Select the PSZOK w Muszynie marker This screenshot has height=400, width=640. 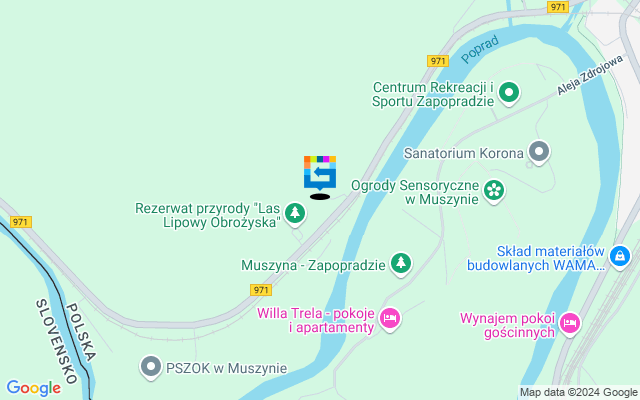(x=152, y=367)
